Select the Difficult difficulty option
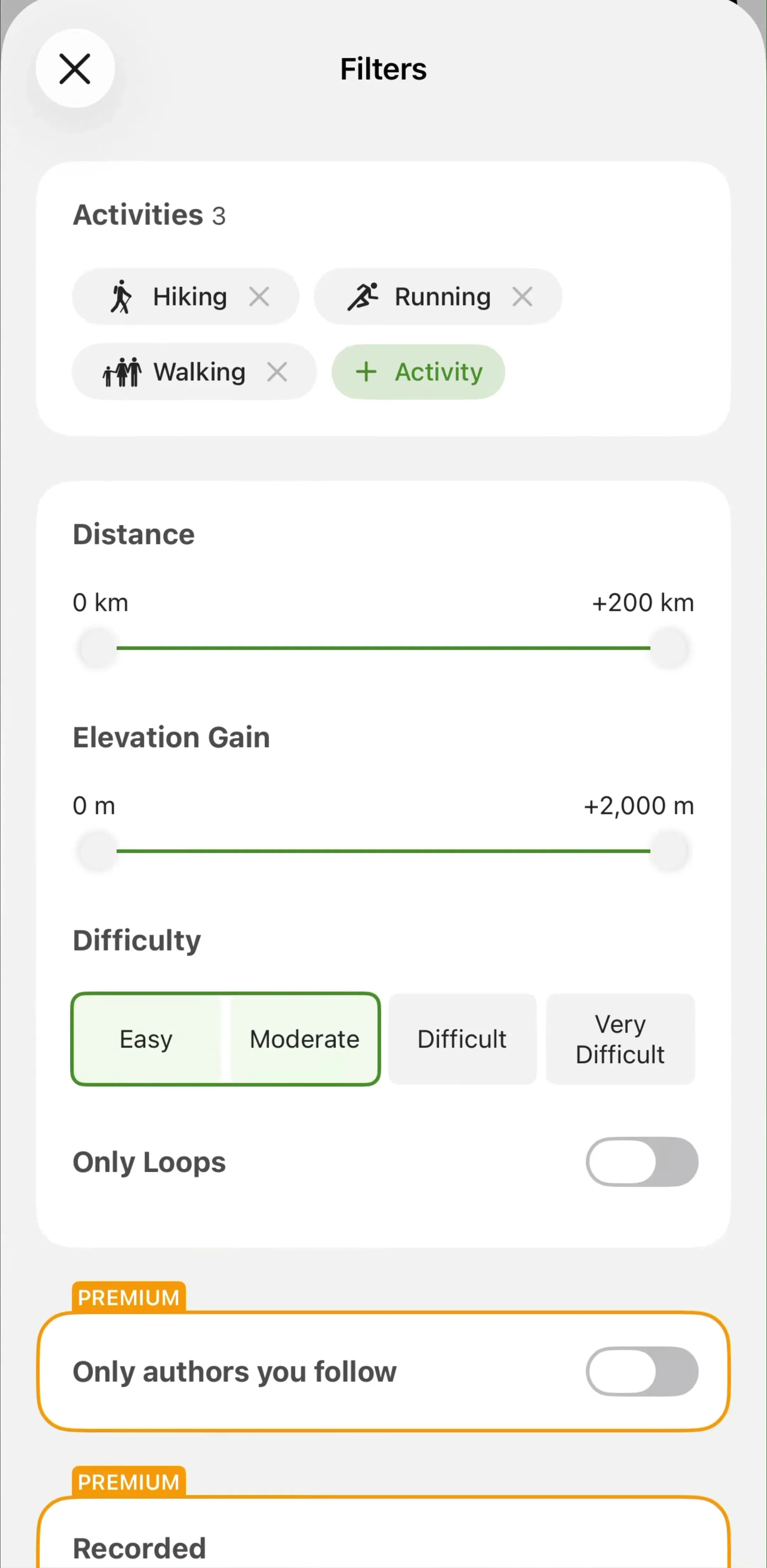767x1568 pixels. [x=462, y=1039]
